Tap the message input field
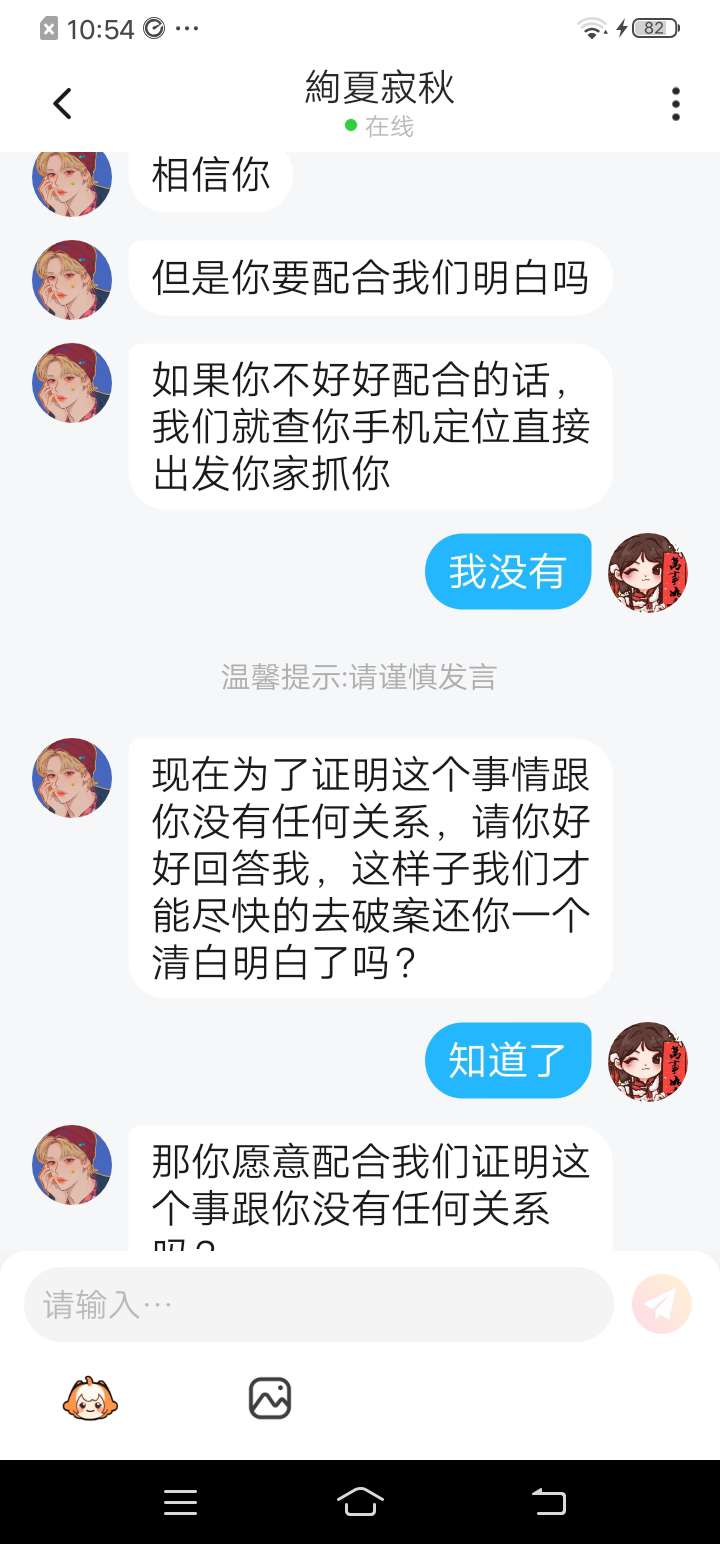 click(318, 1304)
